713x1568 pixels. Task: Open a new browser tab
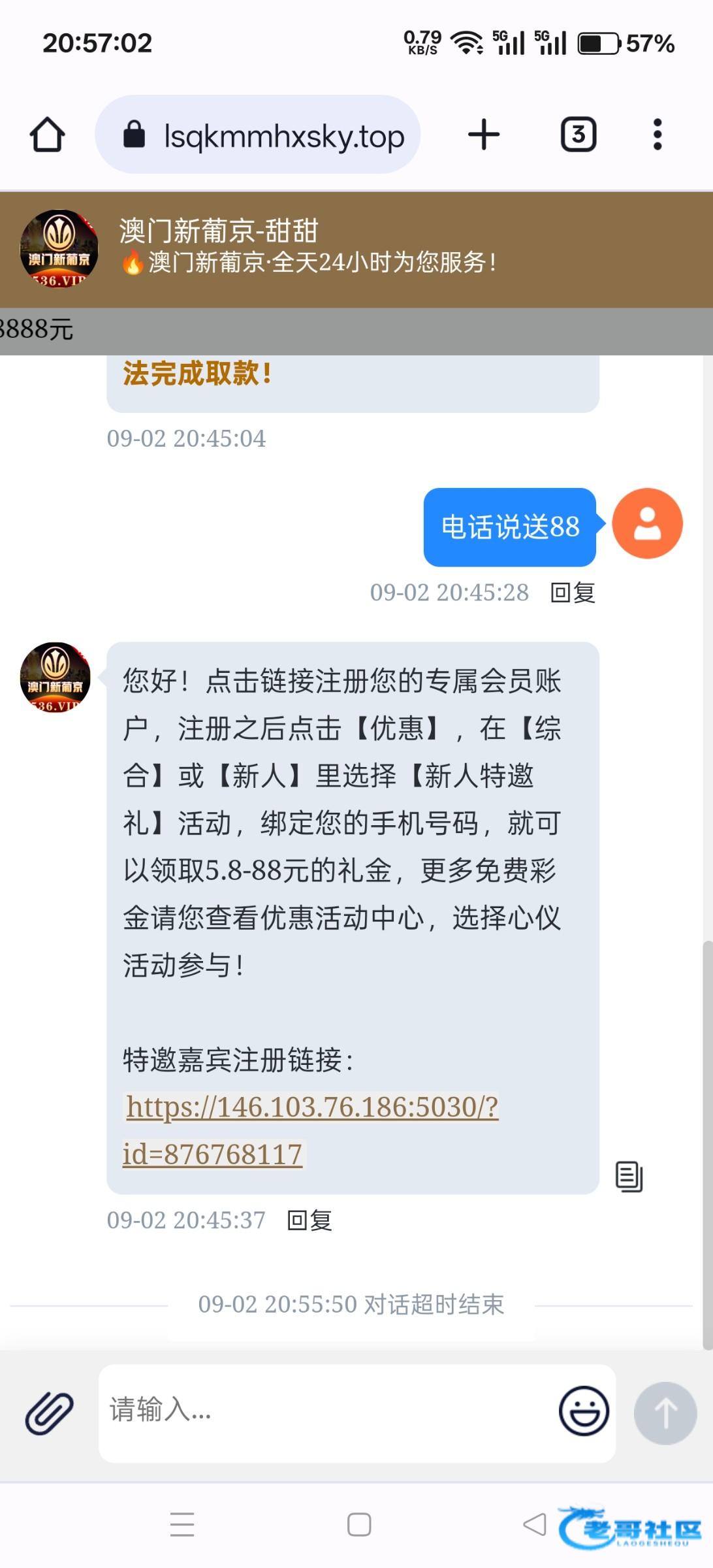pos(484,135)
